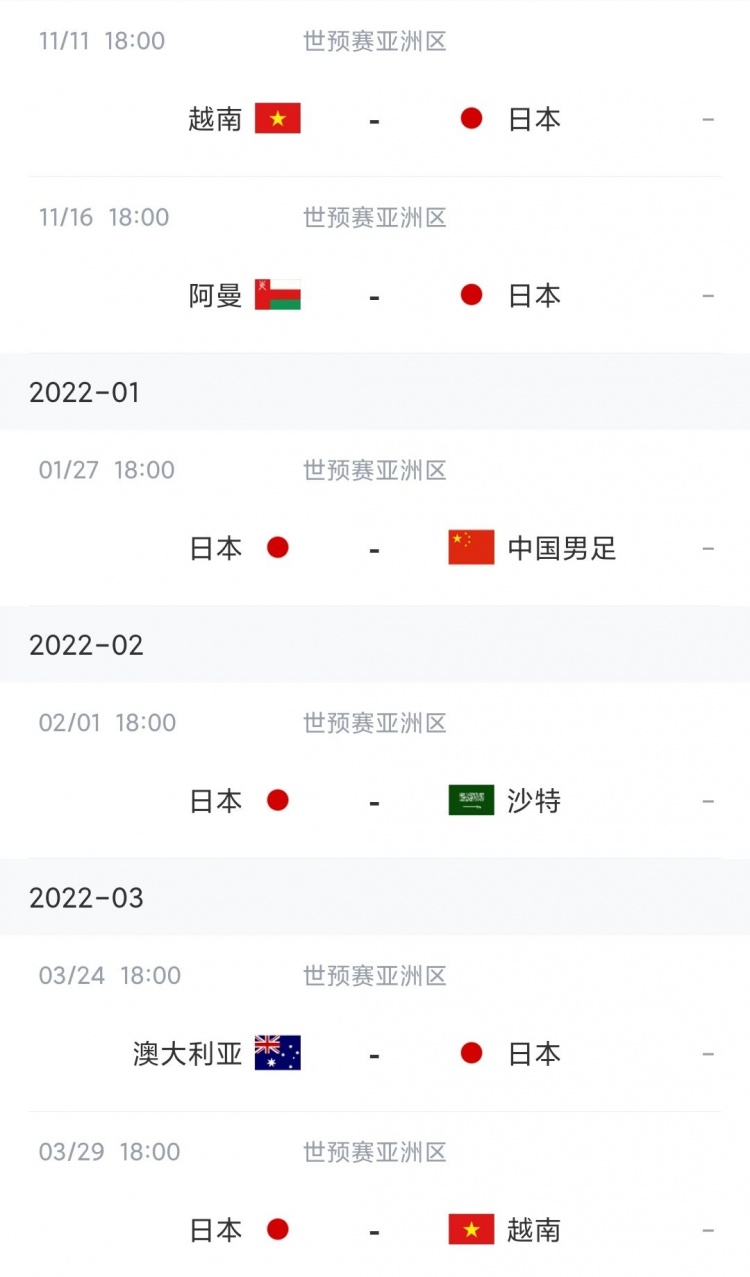The image size is (750, 1277).
Task: Click the Vietnam flag icon
Action: (x=275, y=118)
